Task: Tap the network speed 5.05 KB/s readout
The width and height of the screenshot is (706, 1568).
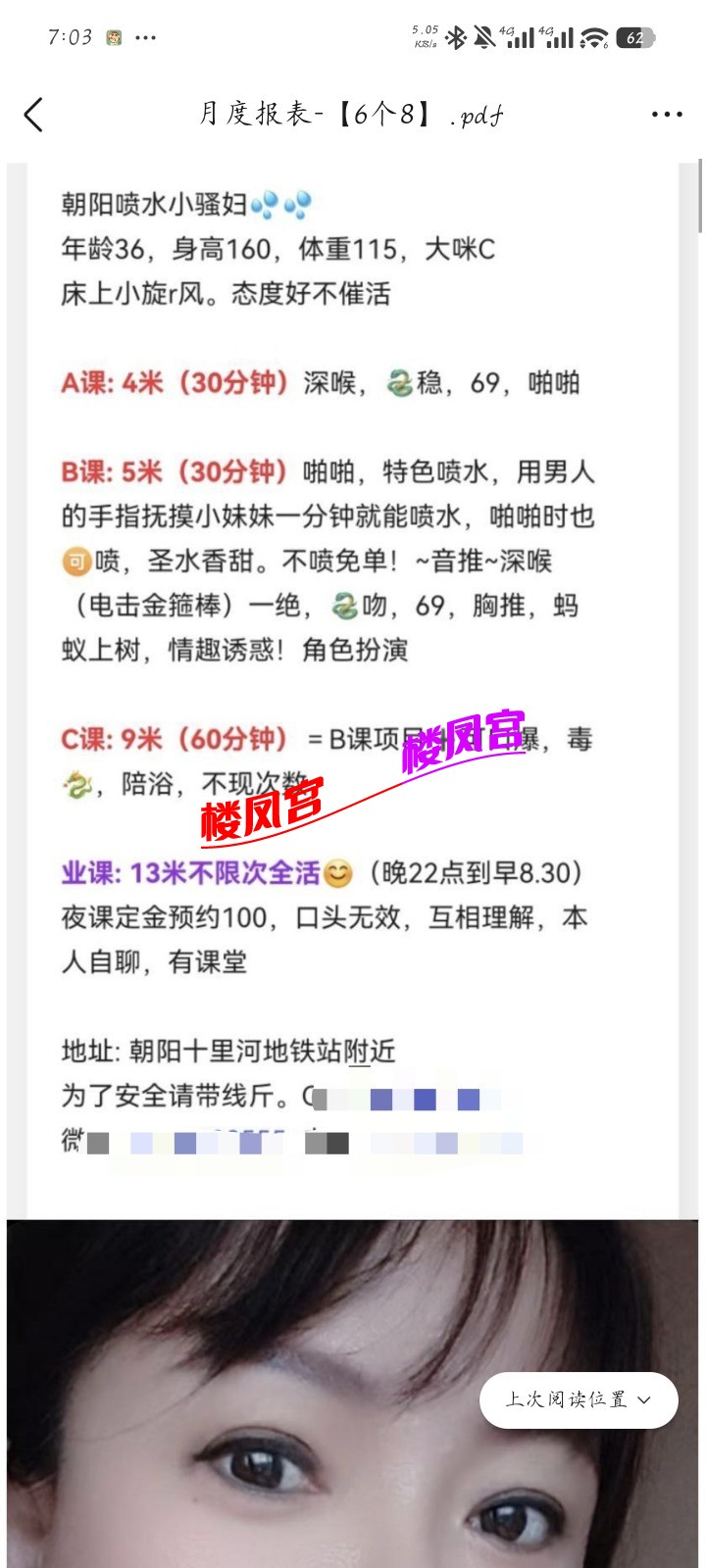Action: [x=425, y=37]
